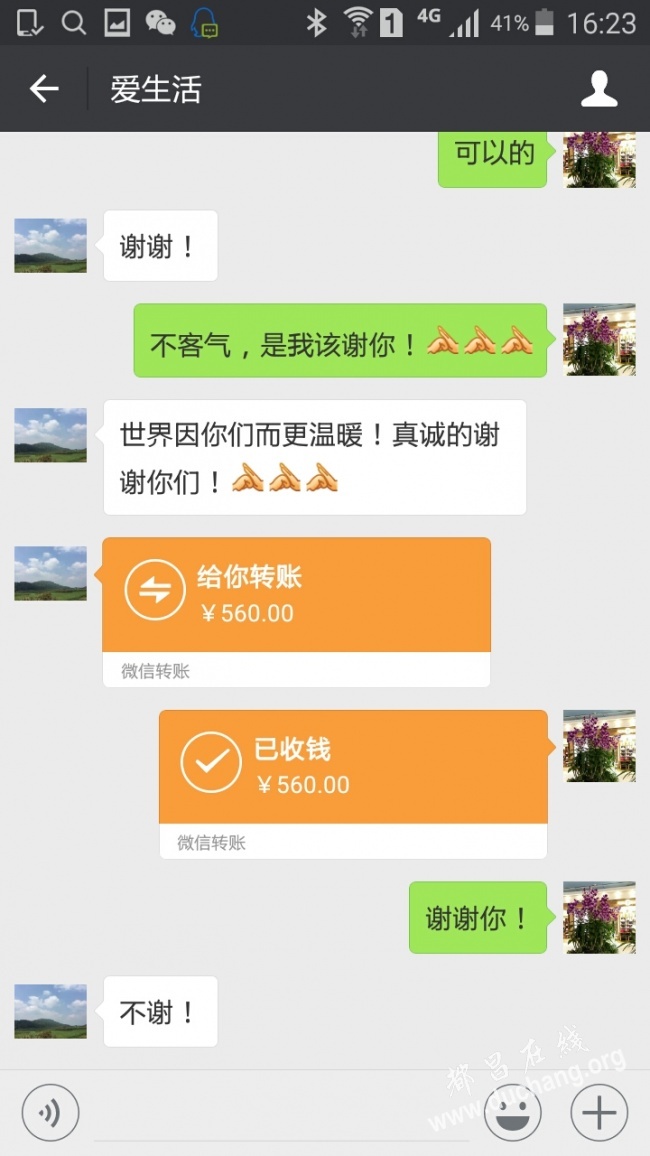Open the emoji sticker panel

(512, 1112)
